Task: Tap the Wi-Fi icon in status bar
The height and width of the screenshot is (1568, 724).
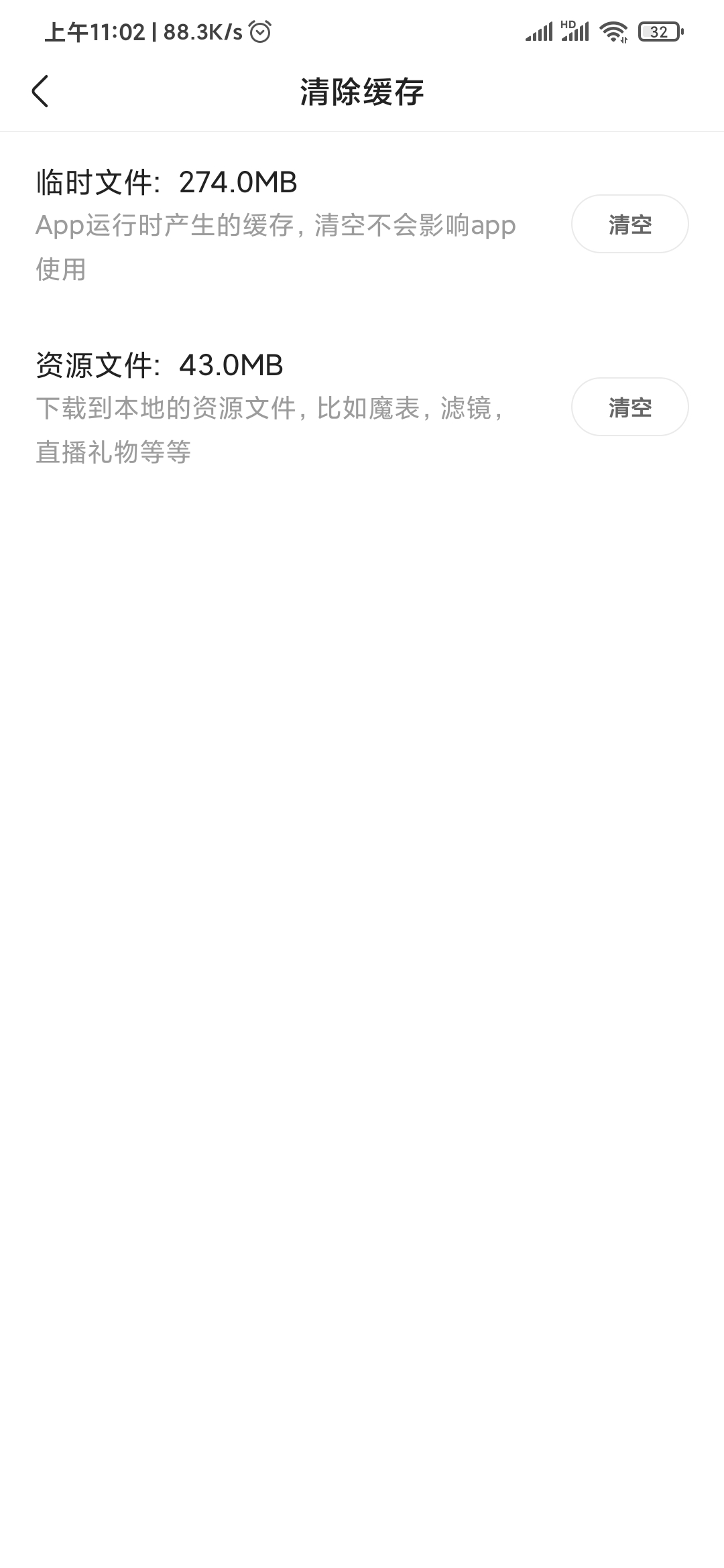Action: [x=611, y=31]
